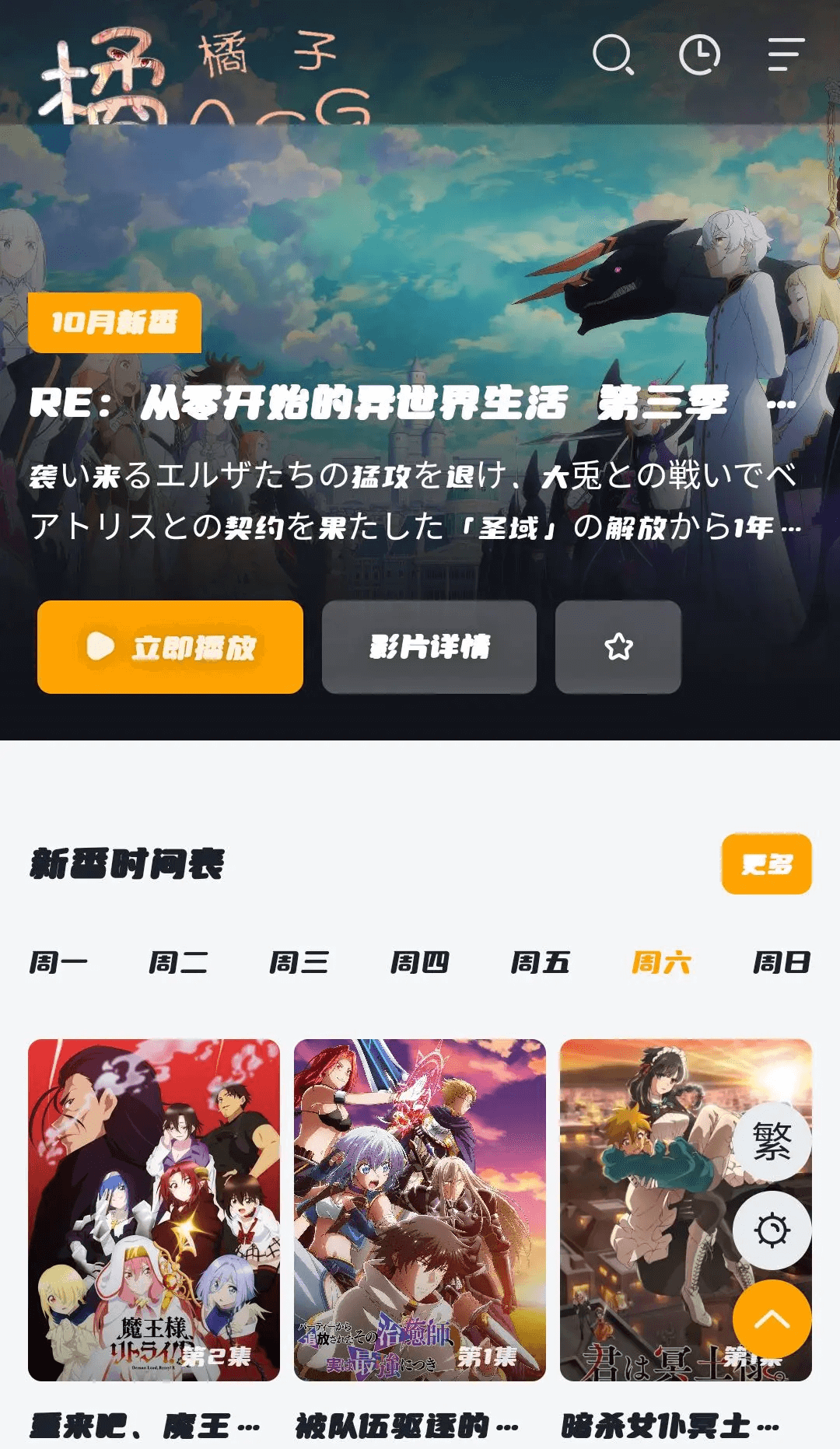Screen dimensions: 840x1449
Task: Switch to the 周三 tab
Action: click(x=299, y=962)
